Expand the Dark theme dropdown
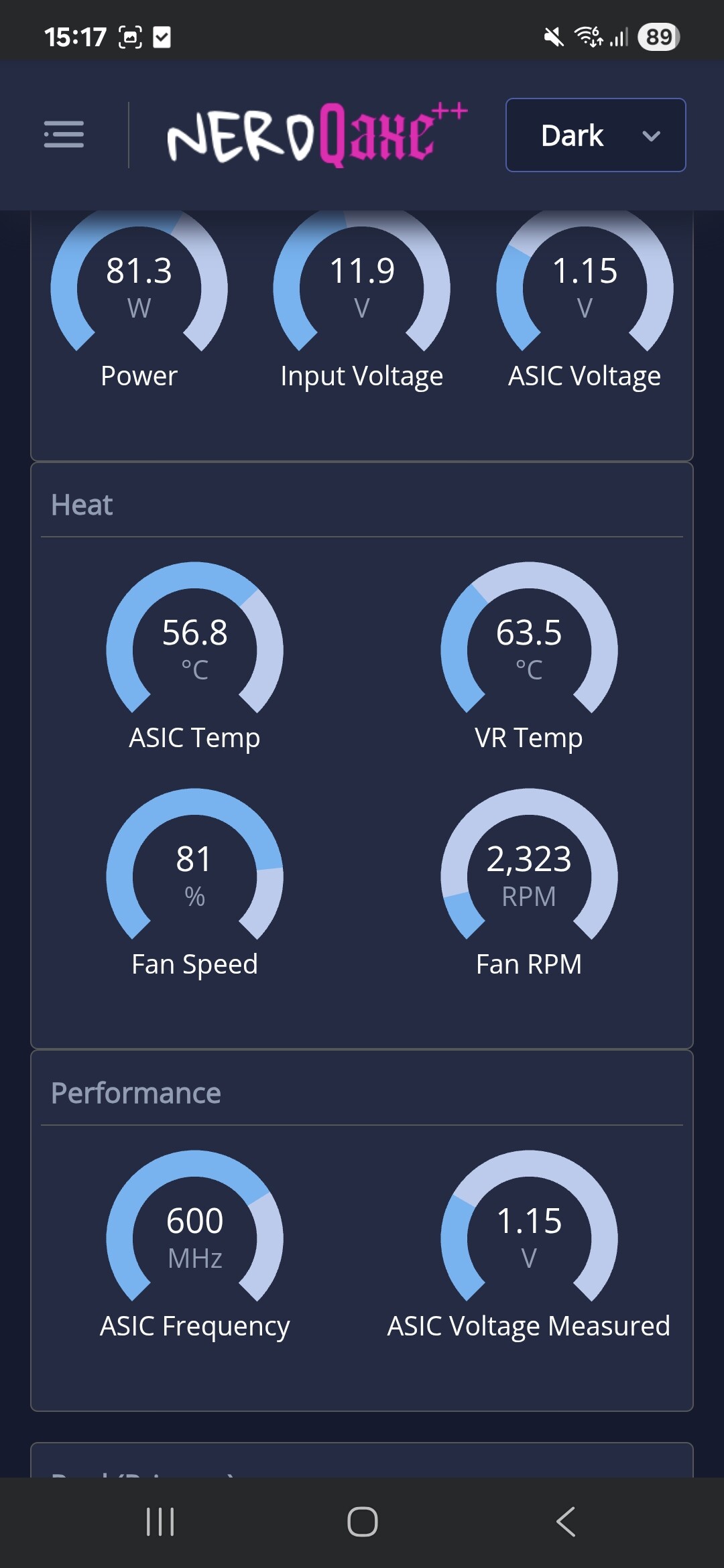The height and width of the screenshot is (1568, 724). click(595, 135)
